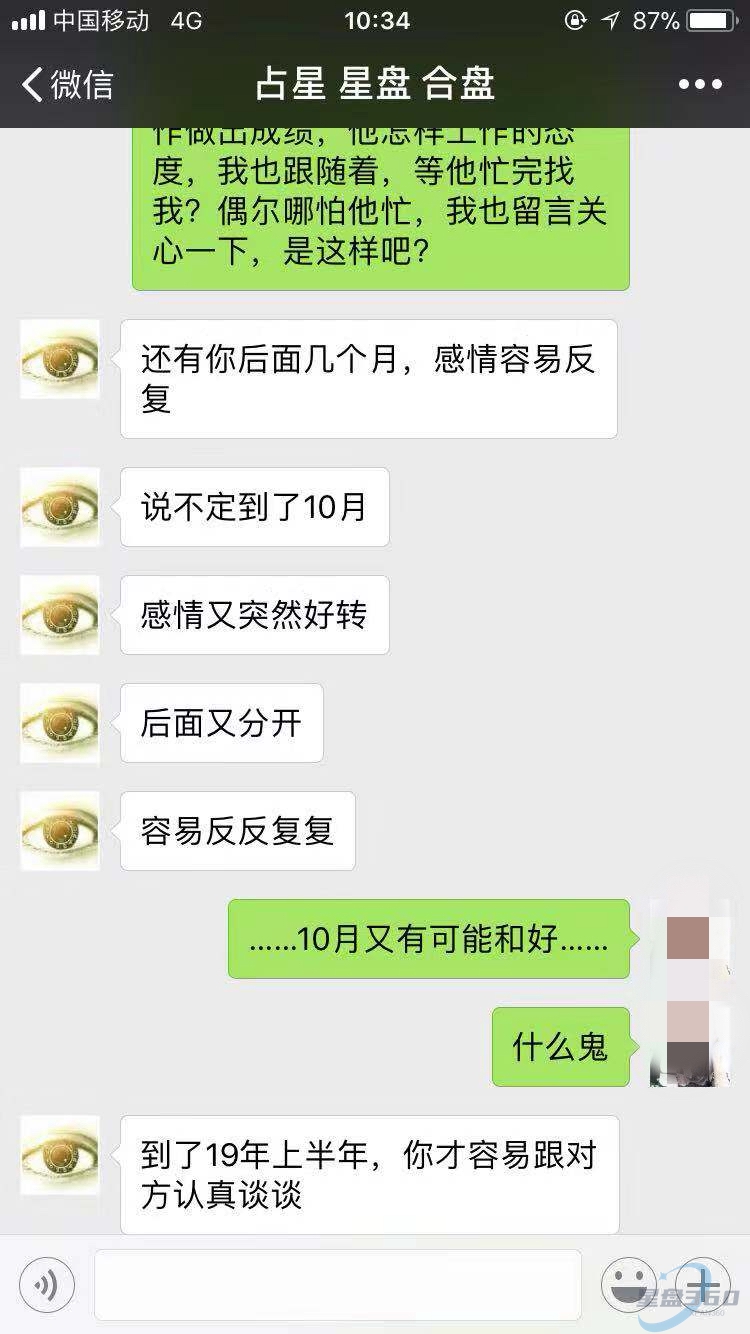The image size is (750, 1334).
Task: Open eye avatar beside 说不定到了10月
Action: pos(60,507)
